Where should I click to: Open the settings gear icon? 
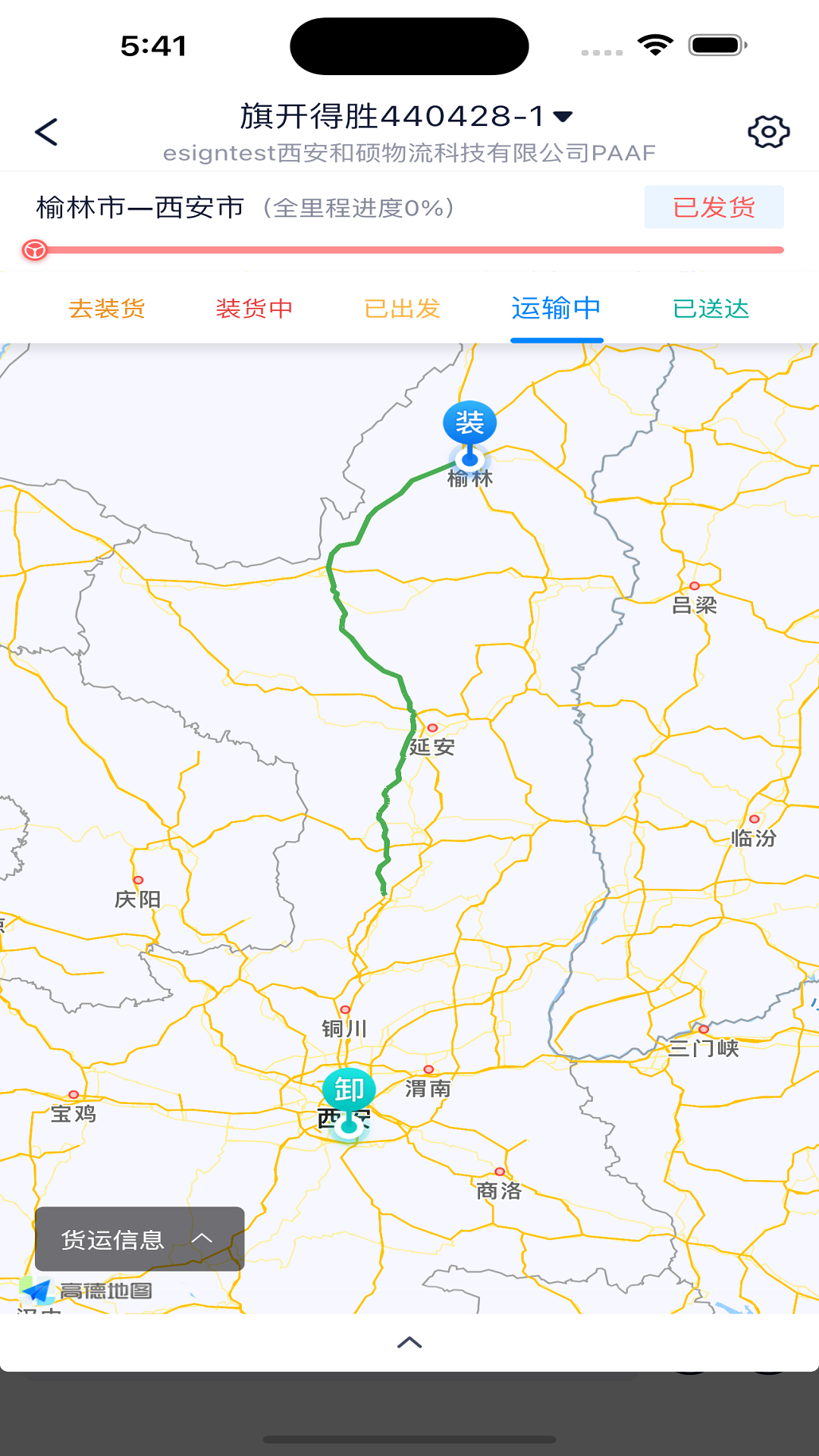768,132
